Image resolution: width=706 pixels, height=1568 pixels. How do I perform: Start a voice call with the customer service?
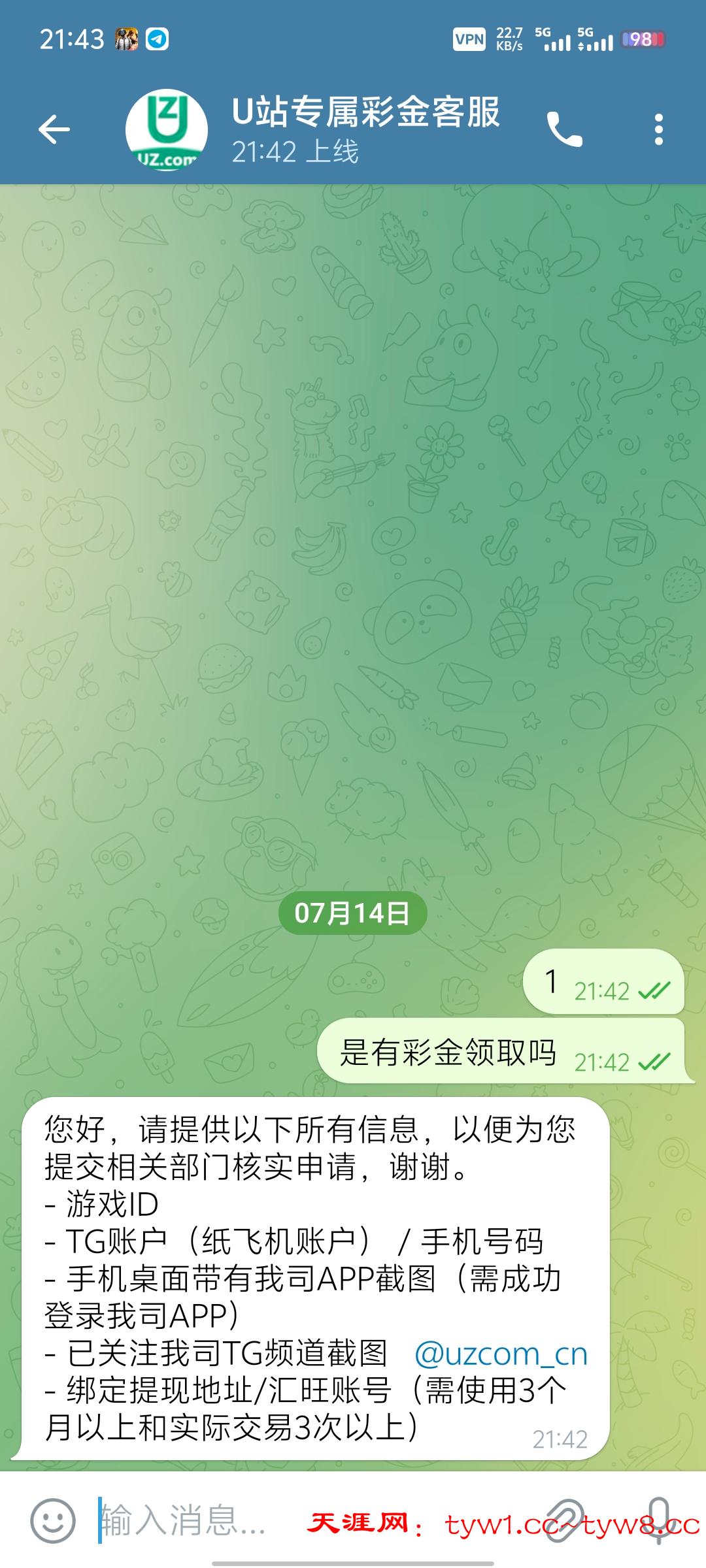(567, 129)
